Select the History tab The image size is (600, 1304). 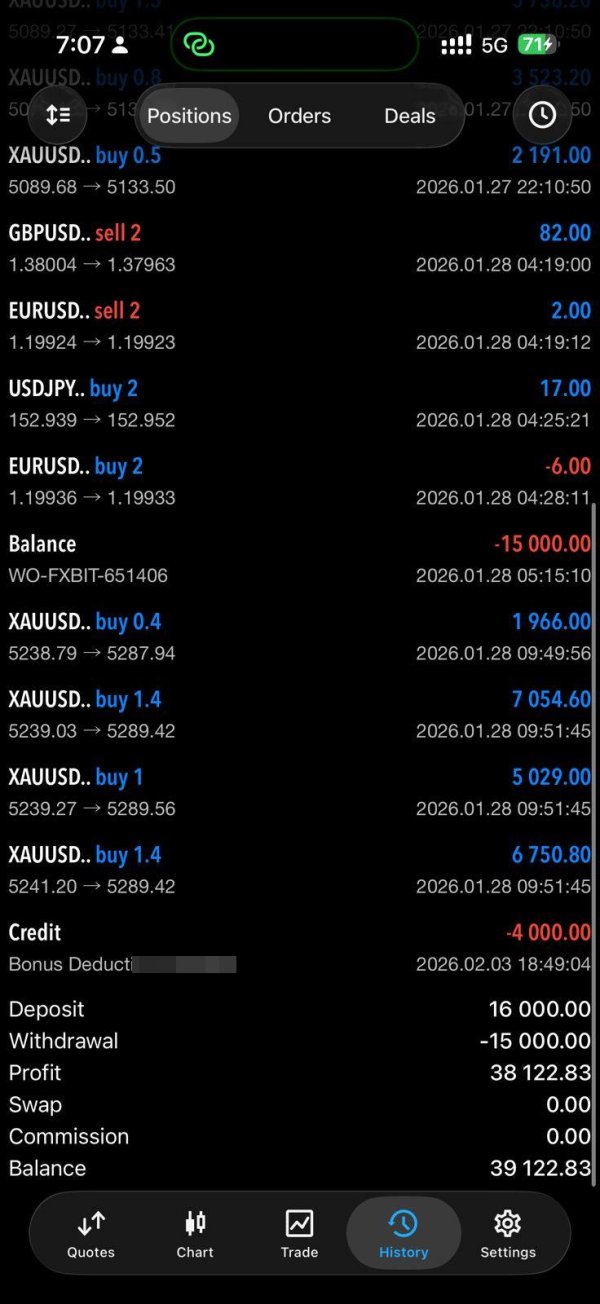point(403,1233)
